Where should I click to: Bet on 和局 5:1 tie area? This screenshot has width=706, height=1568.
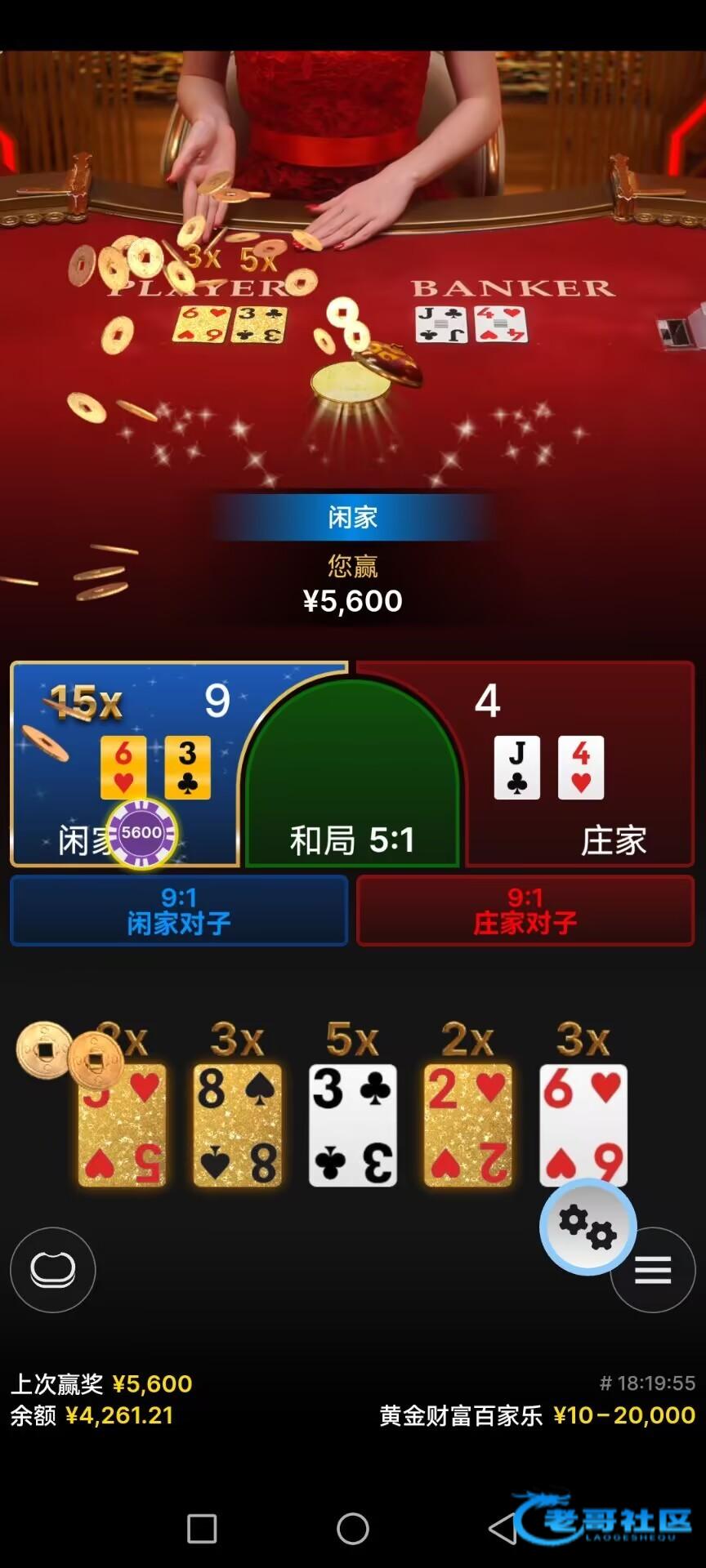point(352,784)
